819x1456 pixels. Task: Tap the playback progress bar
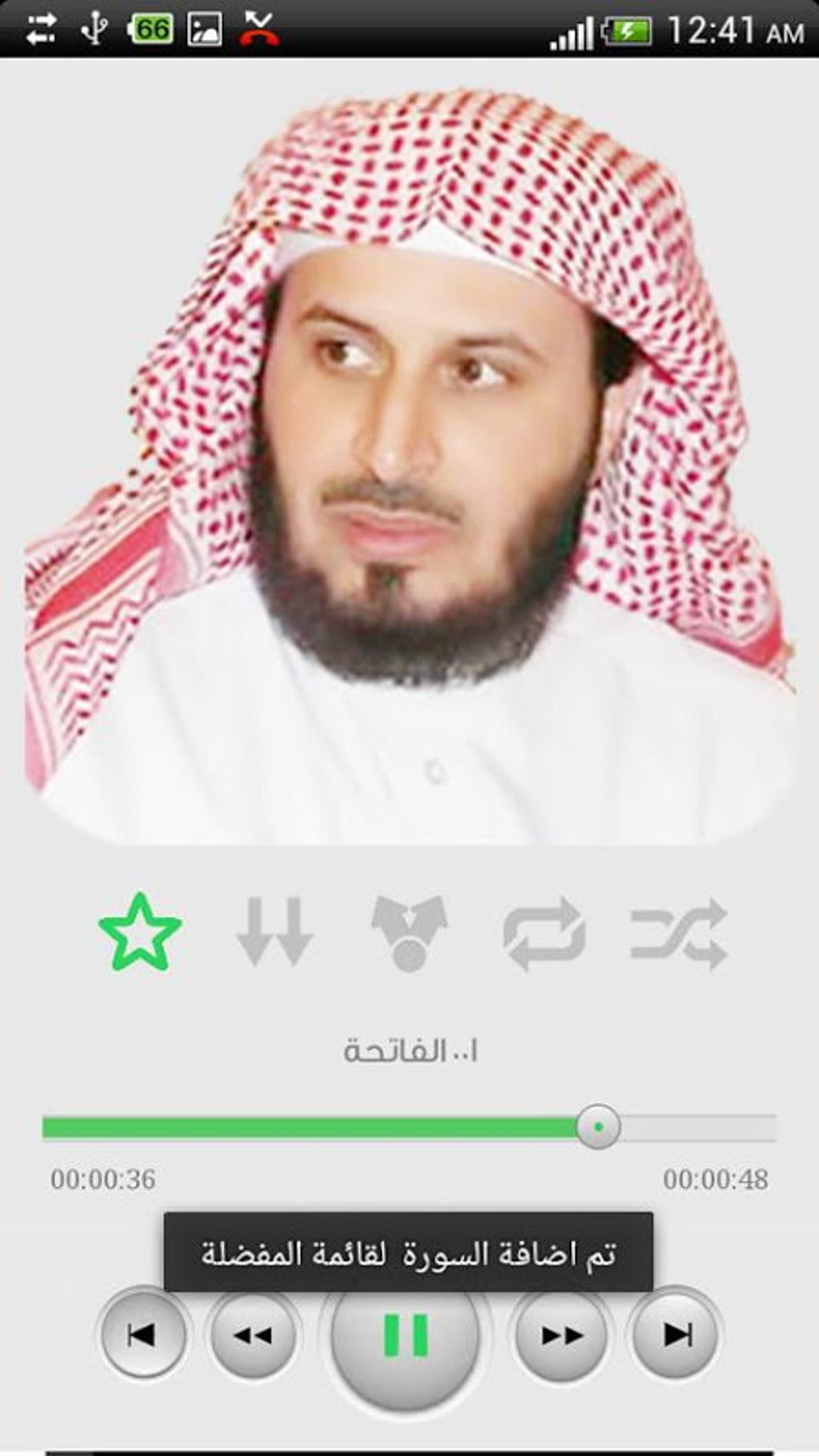(x=409, y=1128)
